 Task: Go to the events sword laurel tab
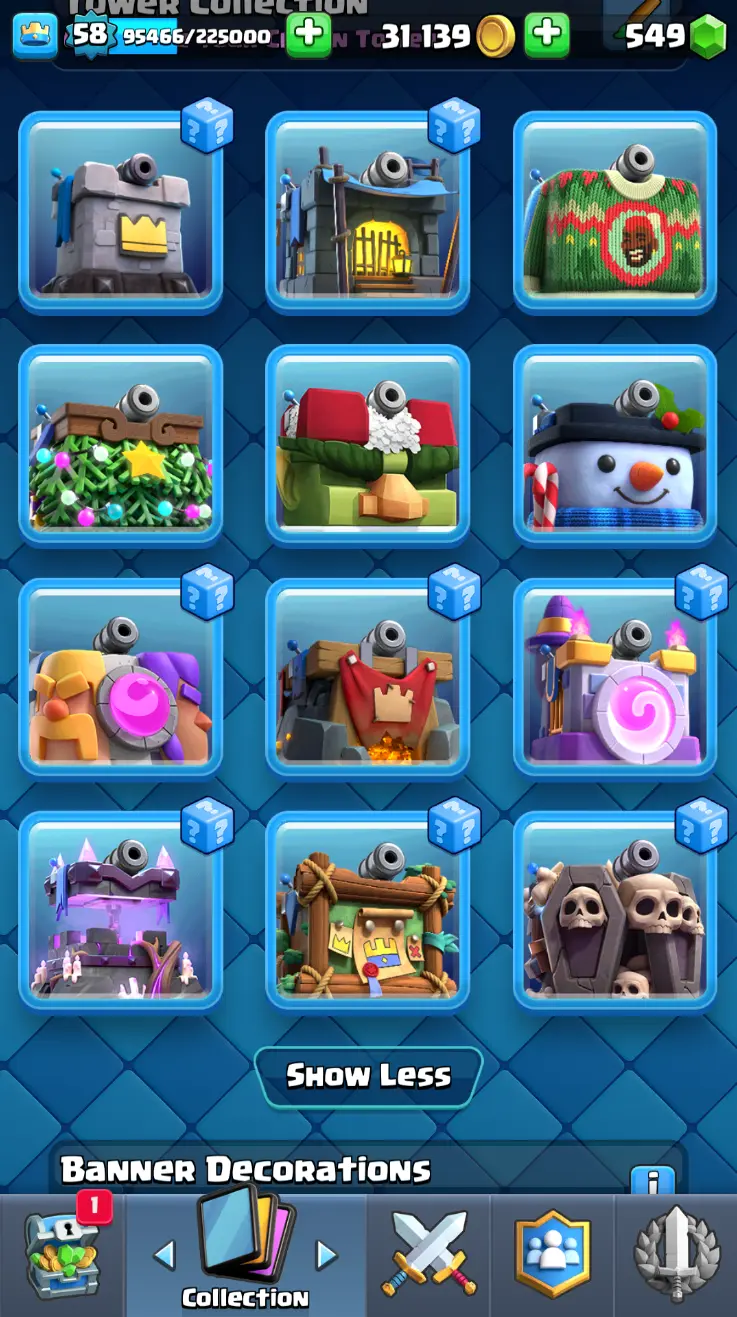[676, 1254]
